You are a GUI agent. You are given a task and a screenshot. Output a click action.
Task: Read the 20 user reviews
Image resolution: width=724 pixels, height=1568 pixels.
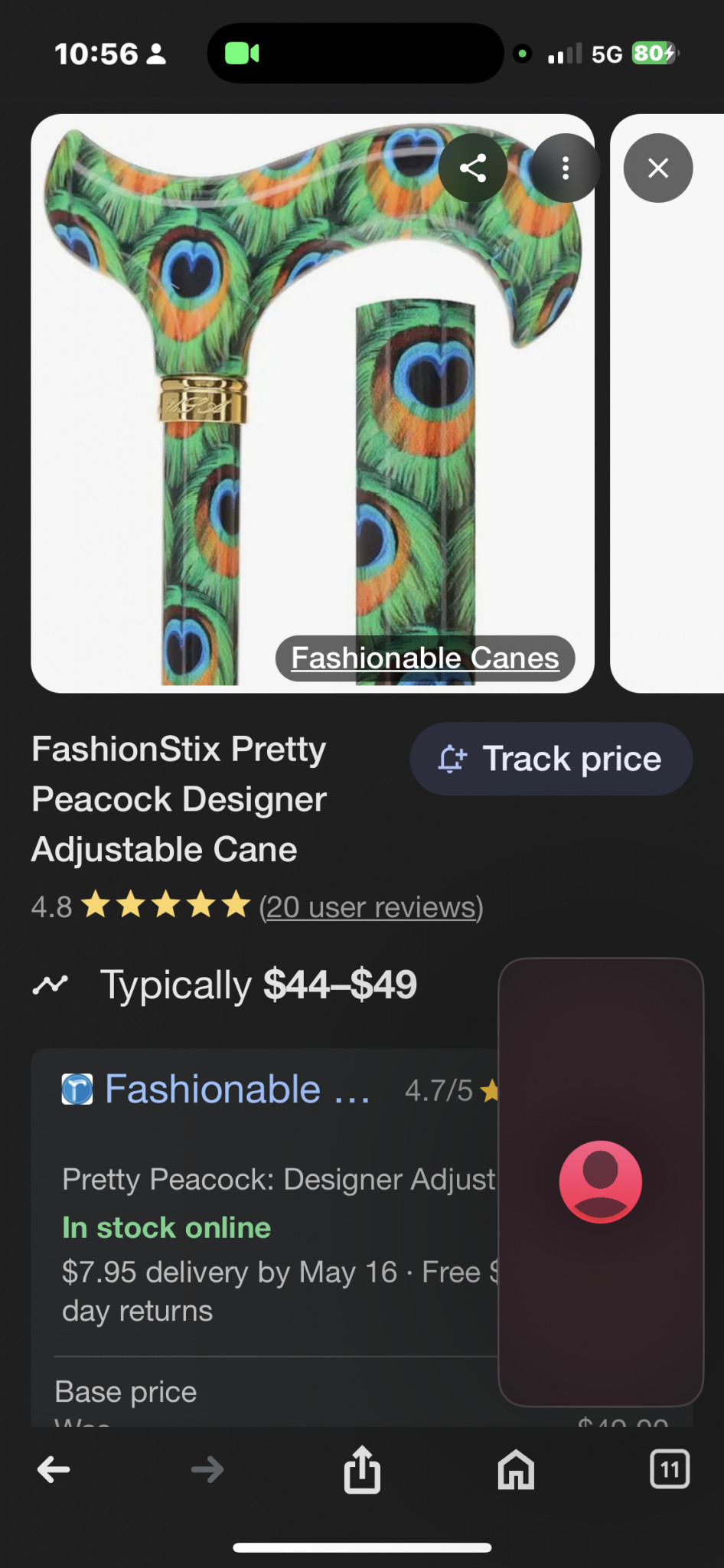click(x=371, y=907)
